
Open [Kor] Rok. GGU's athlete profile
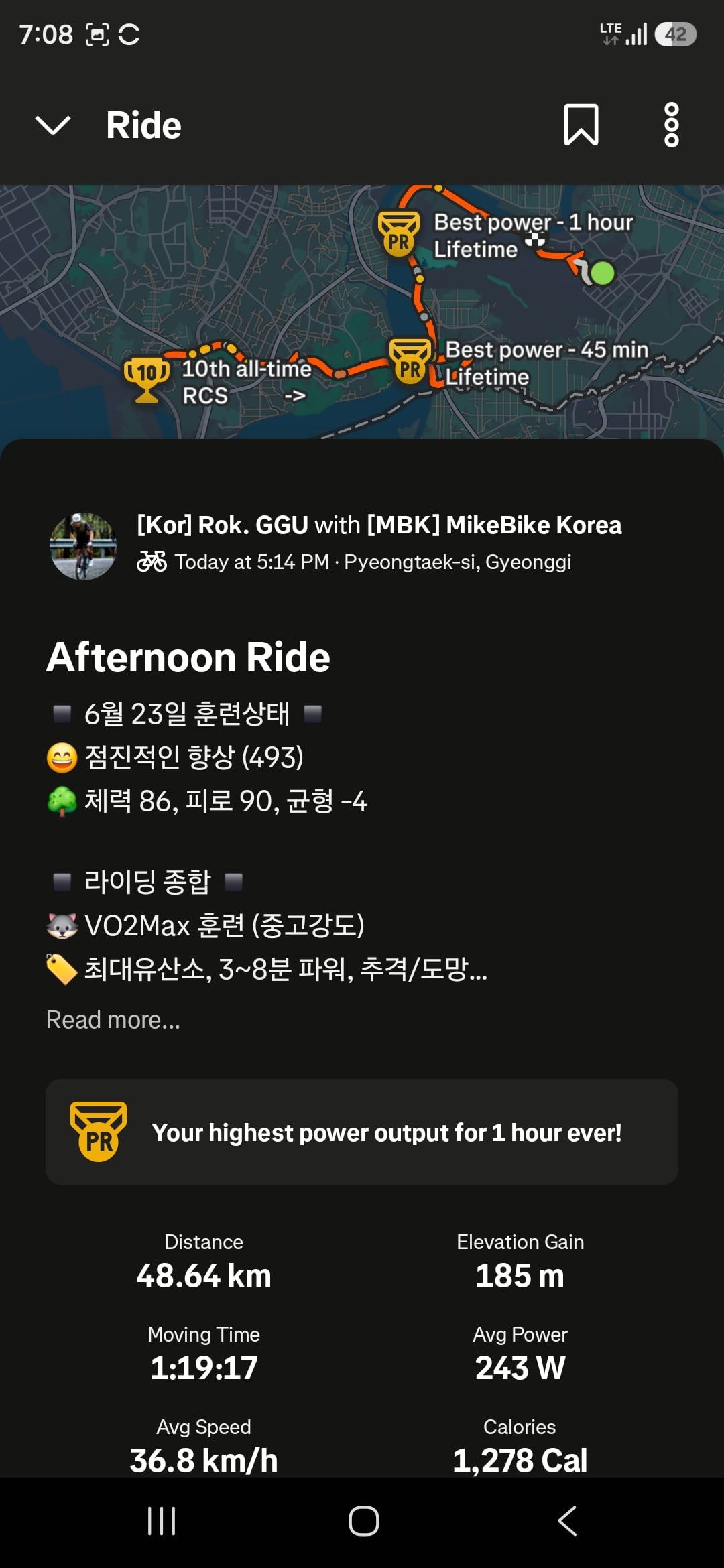pos(223,525)
